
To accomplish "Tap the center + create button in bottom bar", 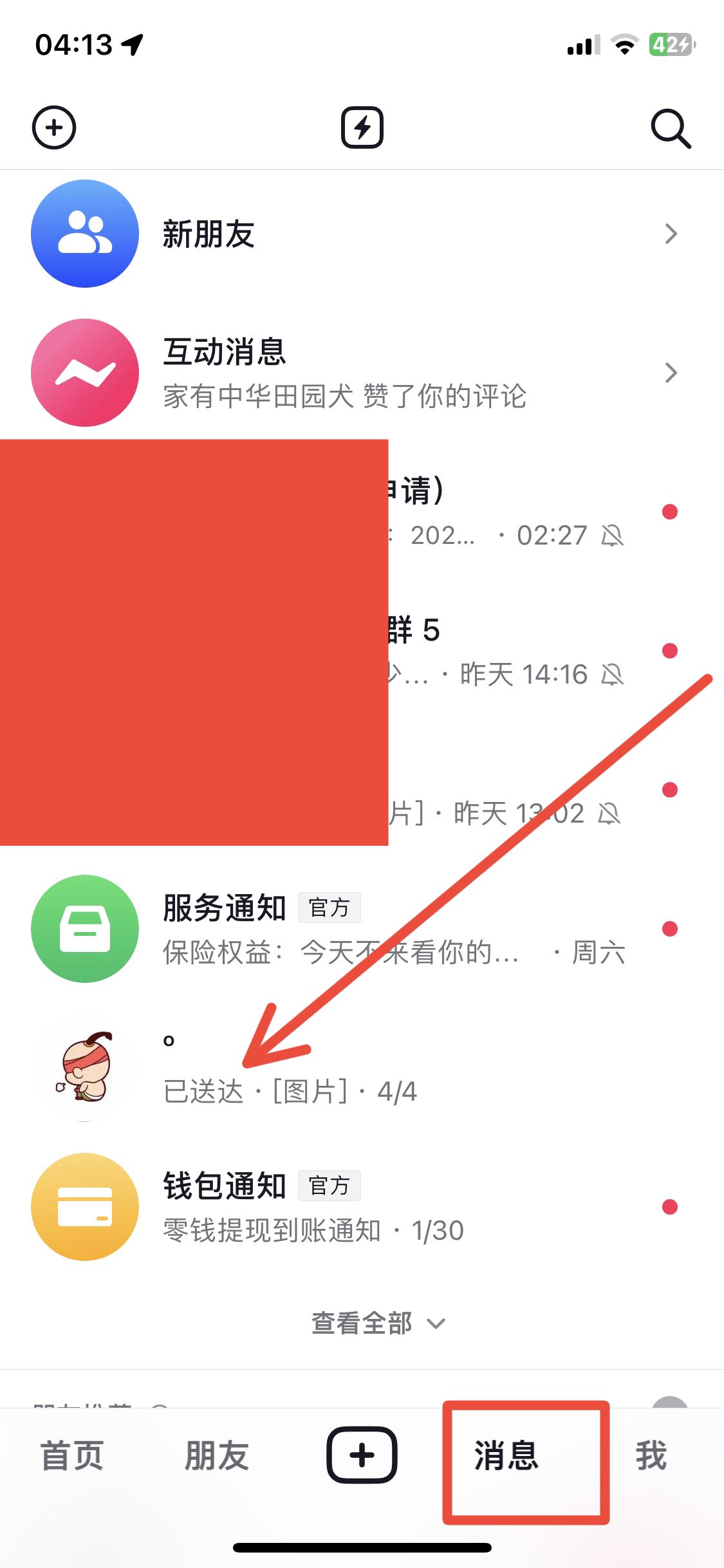I will (362, 1455).
